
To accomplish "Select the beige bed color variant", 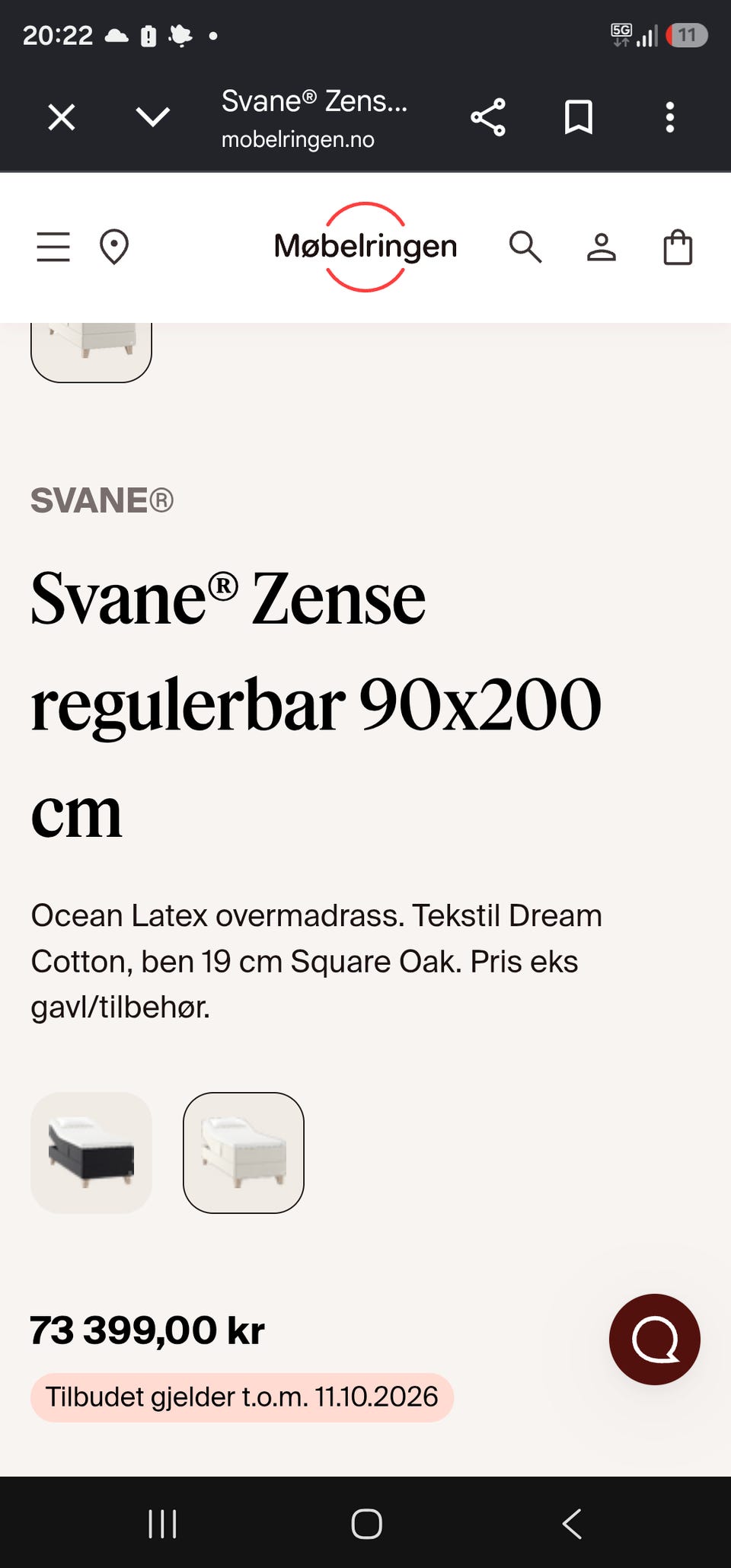I will coord(244,1153).
